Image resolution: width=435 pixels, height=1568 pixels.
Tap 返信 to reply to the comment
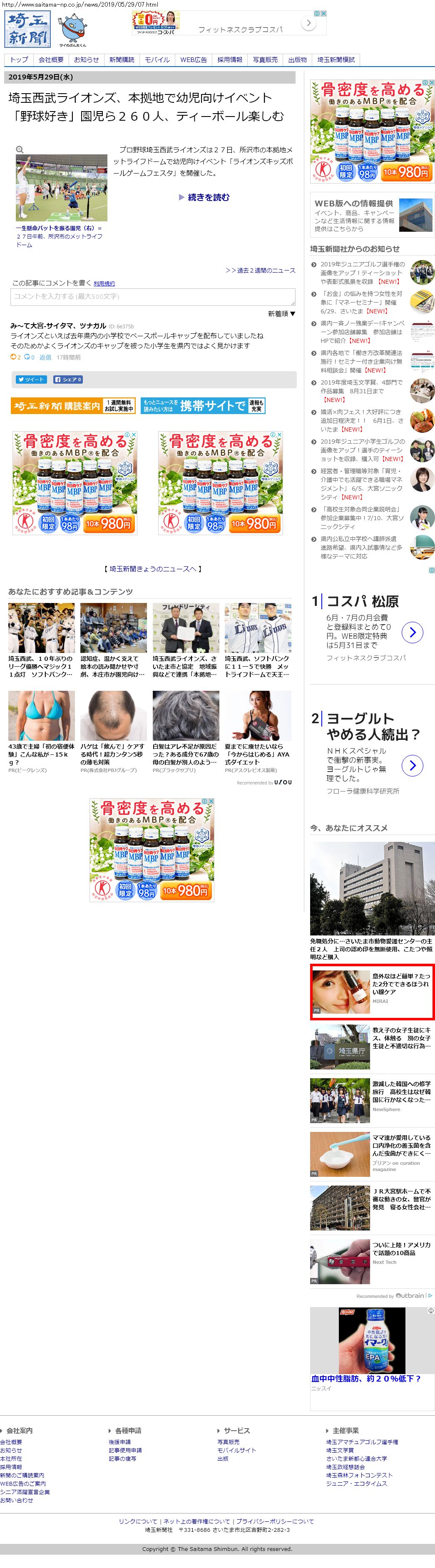45,357
